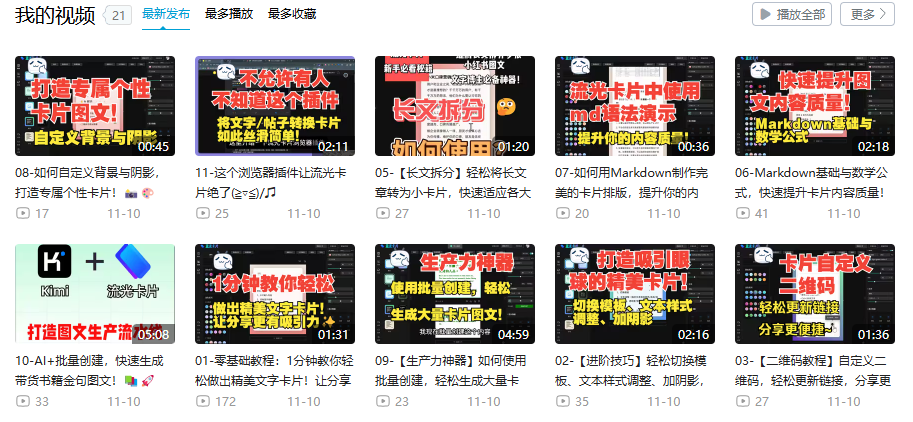Play video 03-【二维码教程】
This screenshot has width=913, height=422.
pos(815,294)
